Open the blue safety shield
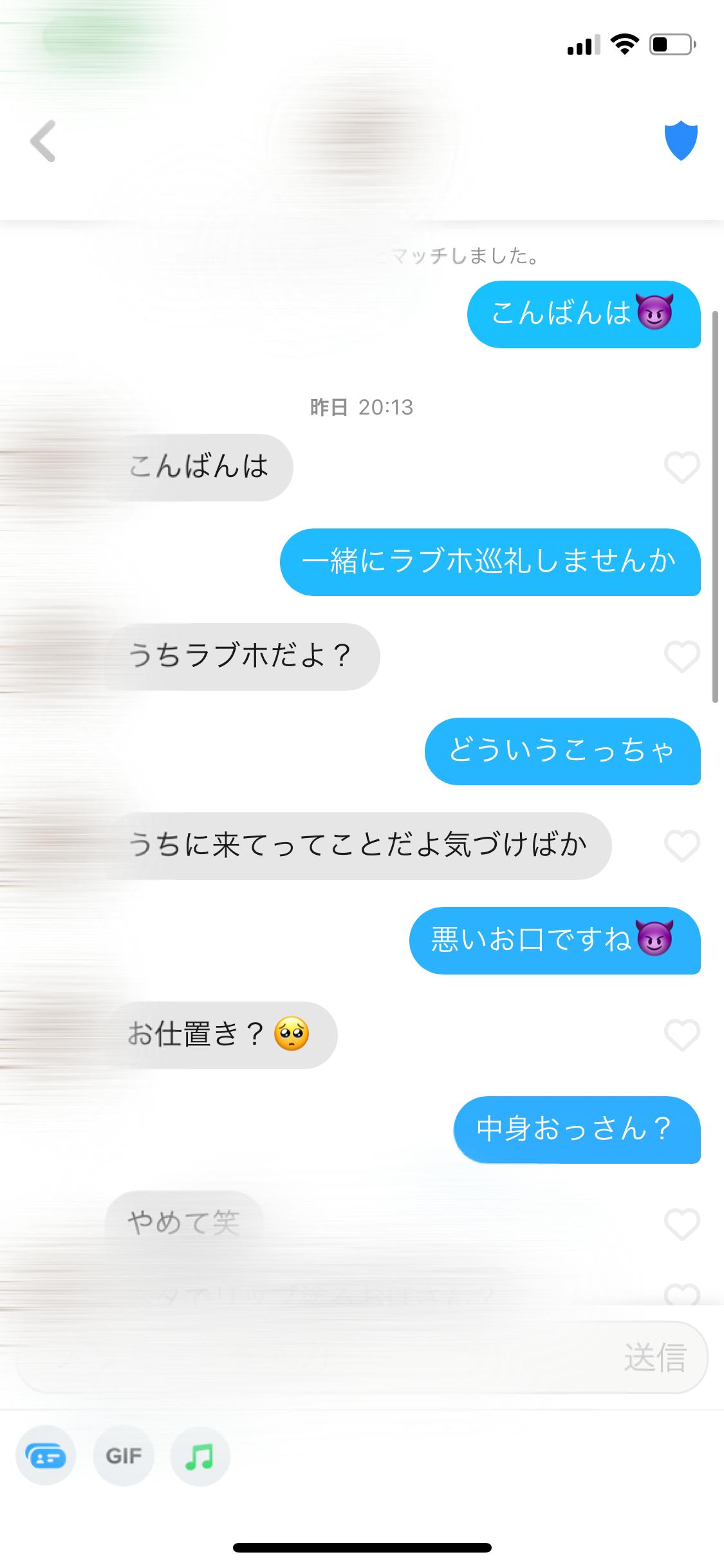724x1568 pixels. (680, 140)
